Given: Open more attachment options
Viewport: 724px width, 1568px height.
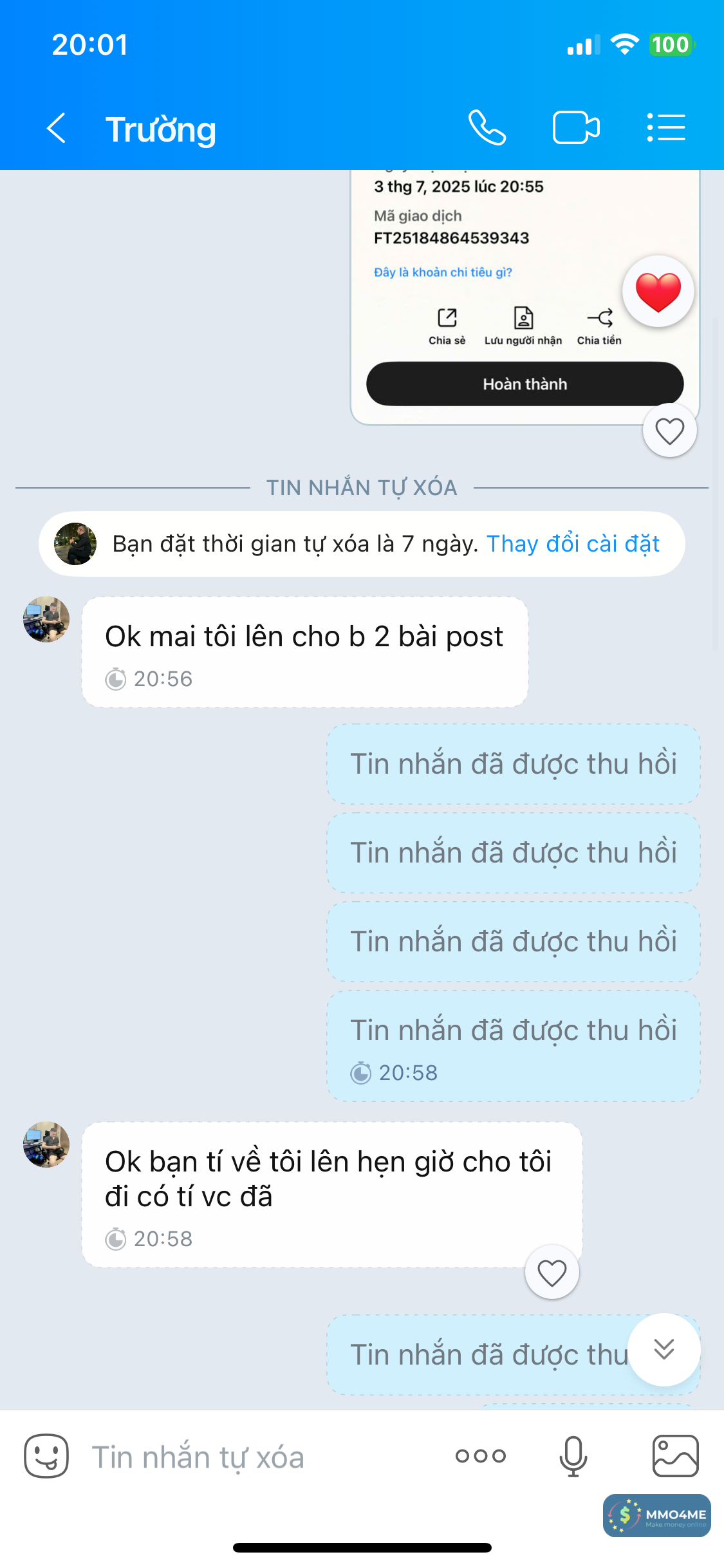Looking at the screenshot, I should [x=481, y=1456].
